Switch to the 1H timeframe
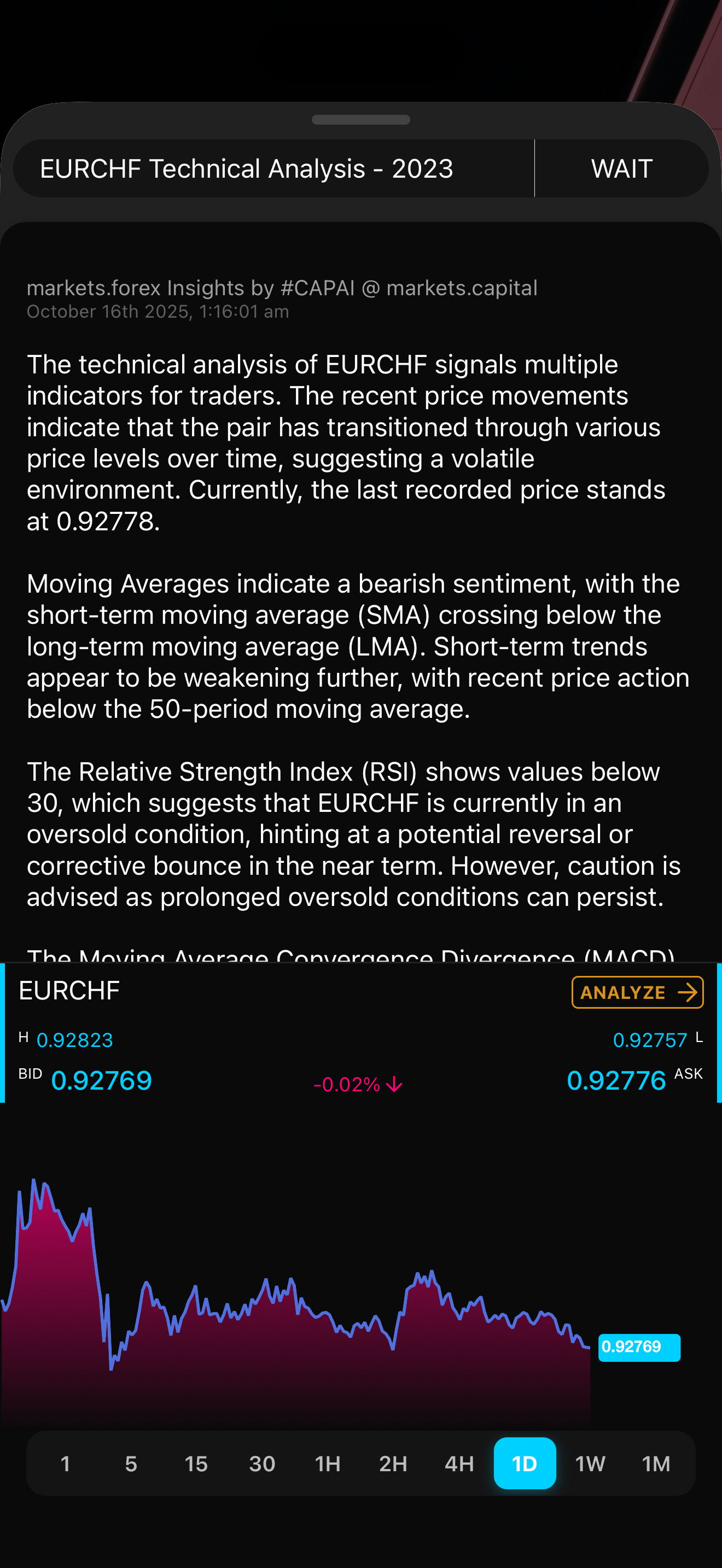Screen dimensions: 722x1568 tap(328, 1464)
